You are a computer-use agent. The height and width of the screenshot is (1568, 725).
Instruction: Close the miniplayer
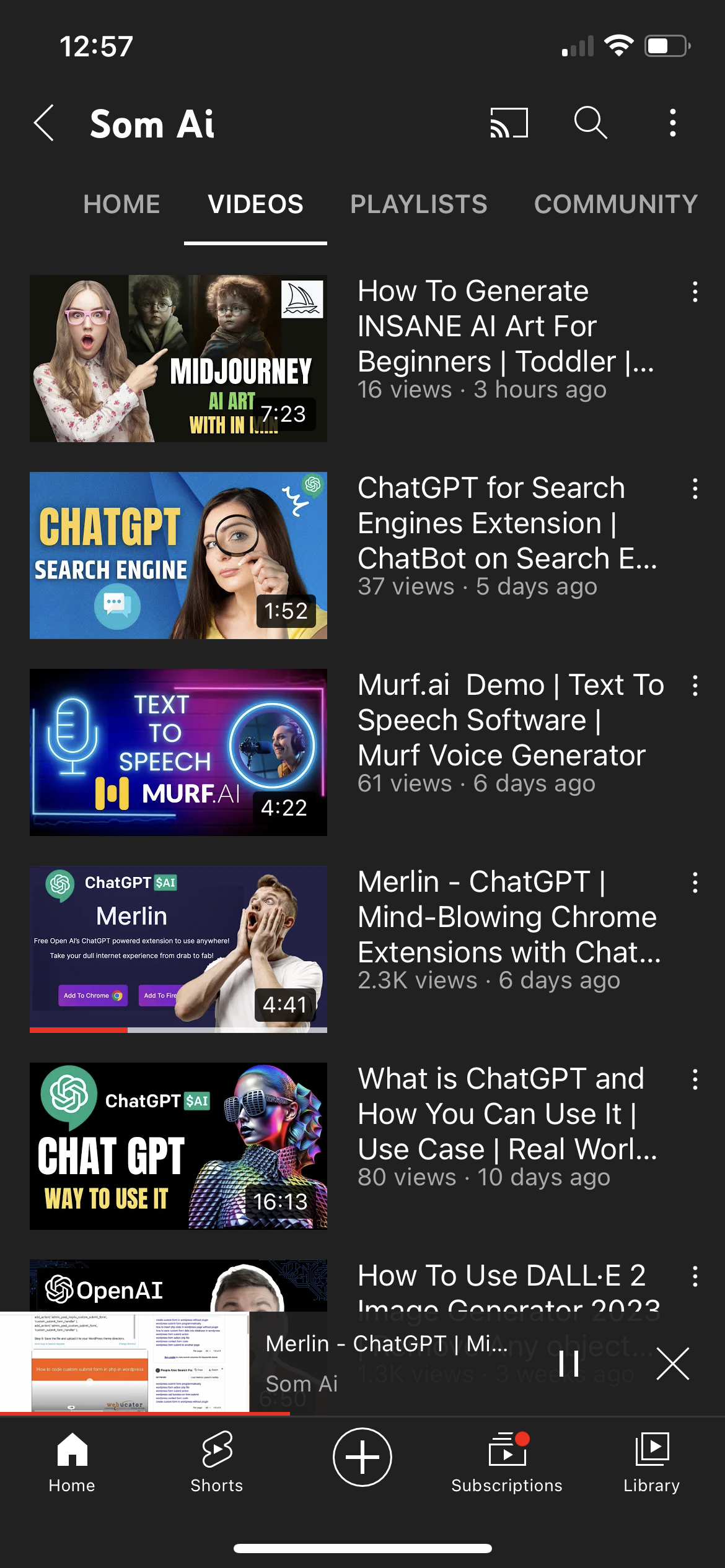(672, 1364)
